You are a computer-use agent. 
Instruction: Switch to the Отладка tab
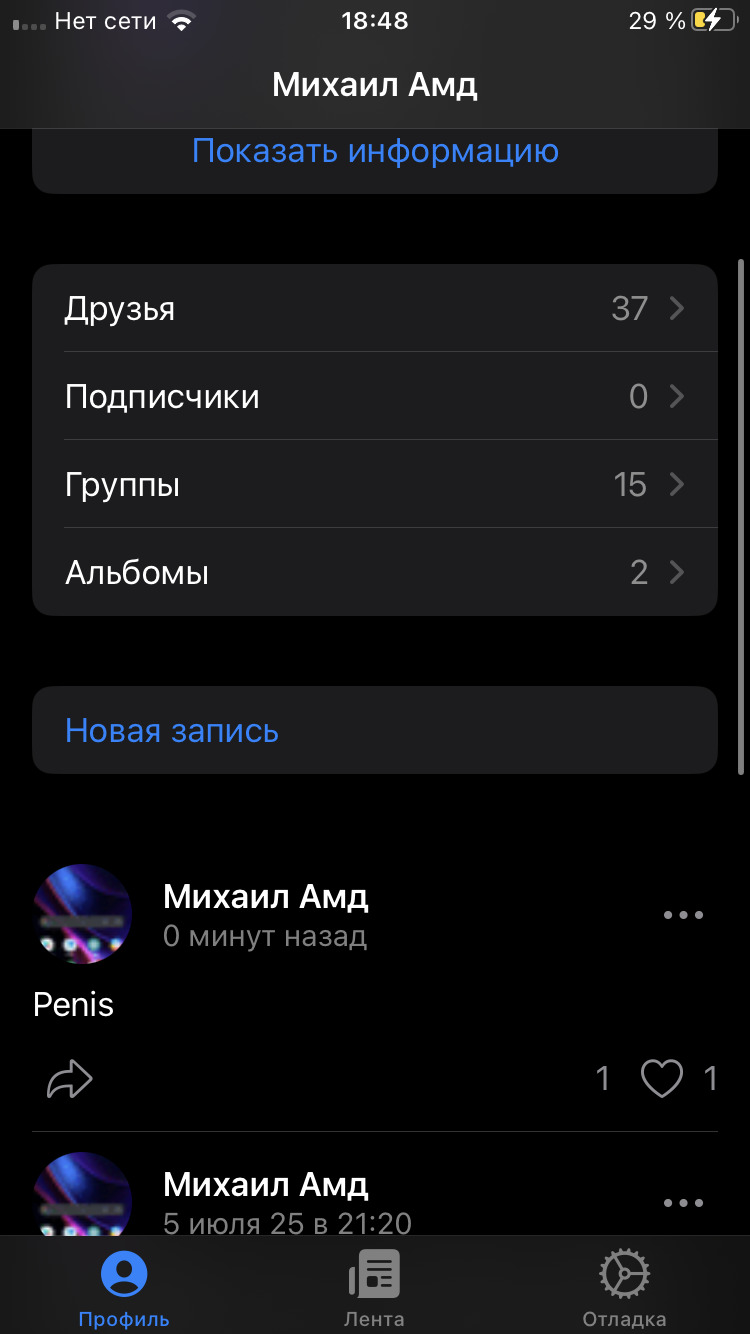coord(624,1288)
